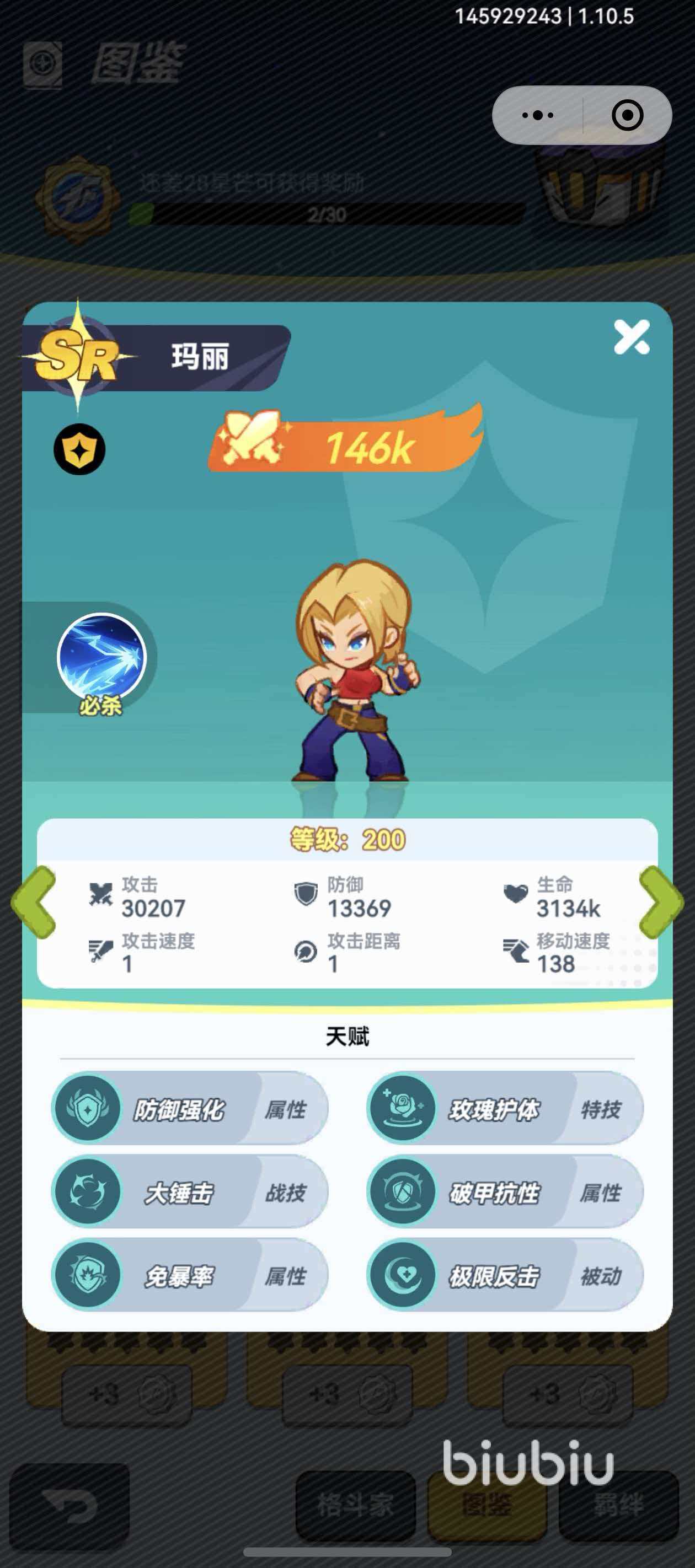This screenshot has height=1568, width=695.
Task: Go to the next character with right arrow
Action: click(x=660, y=901)
